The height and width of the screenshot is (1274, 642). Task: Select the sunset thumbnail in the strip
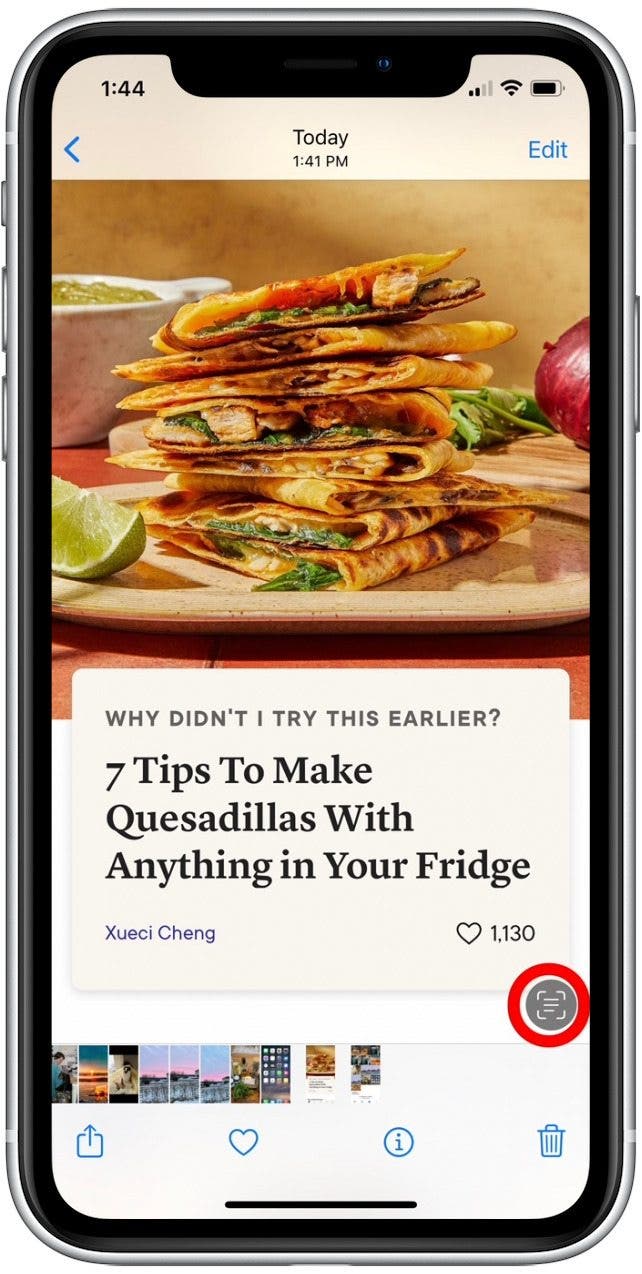point(94,1074)
